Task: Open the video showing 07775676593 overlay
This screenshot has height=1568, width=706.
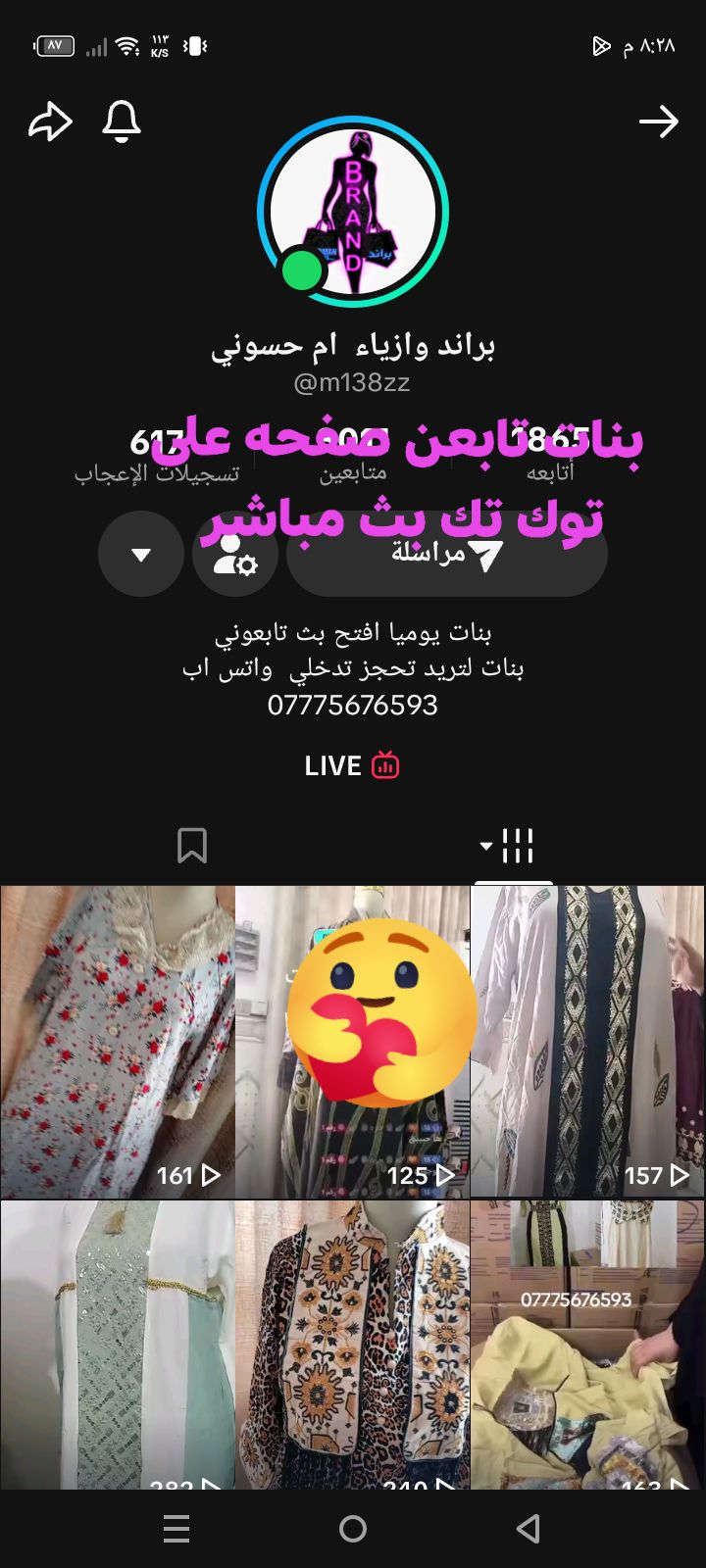Action: coord(587,1345)
